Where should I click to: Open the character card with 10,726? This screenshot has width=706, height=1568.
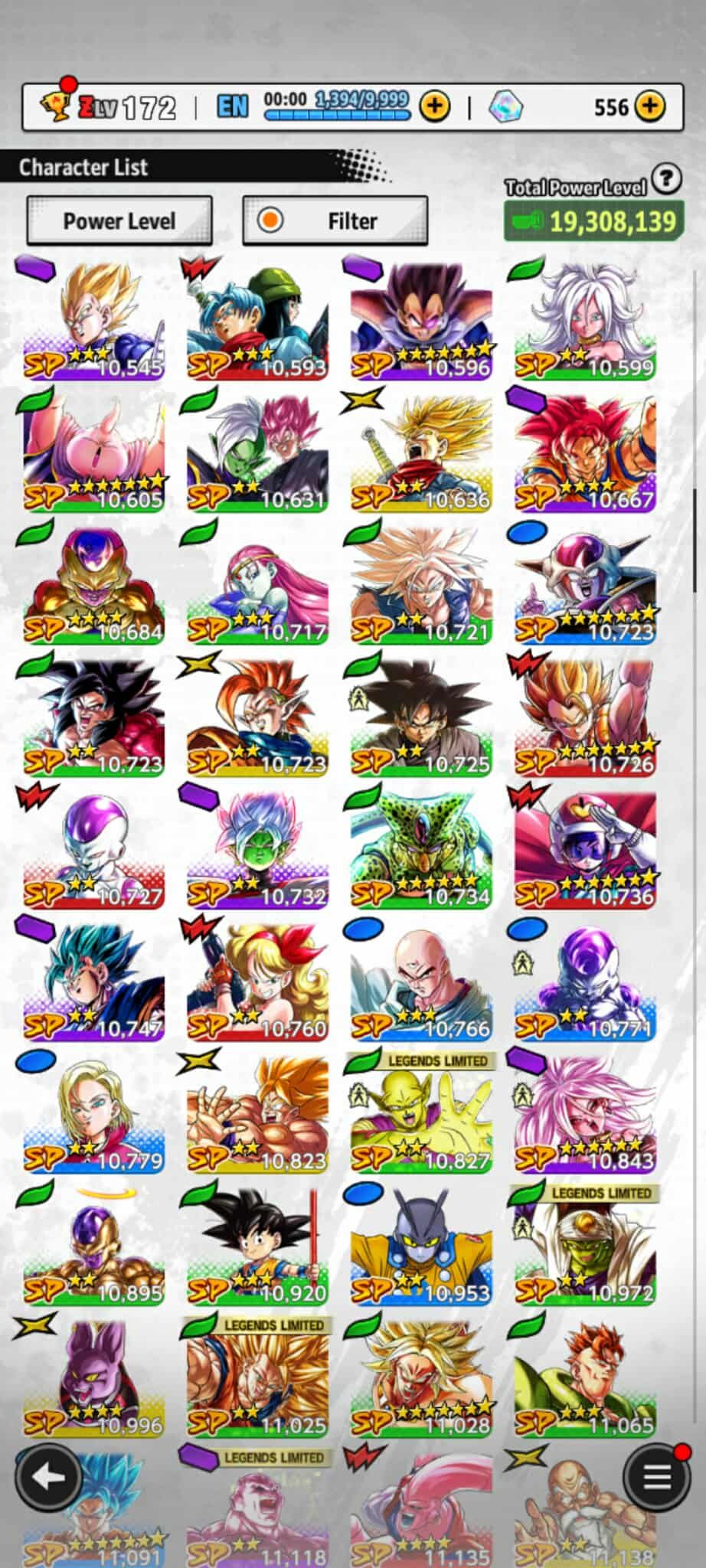(586, 717)
